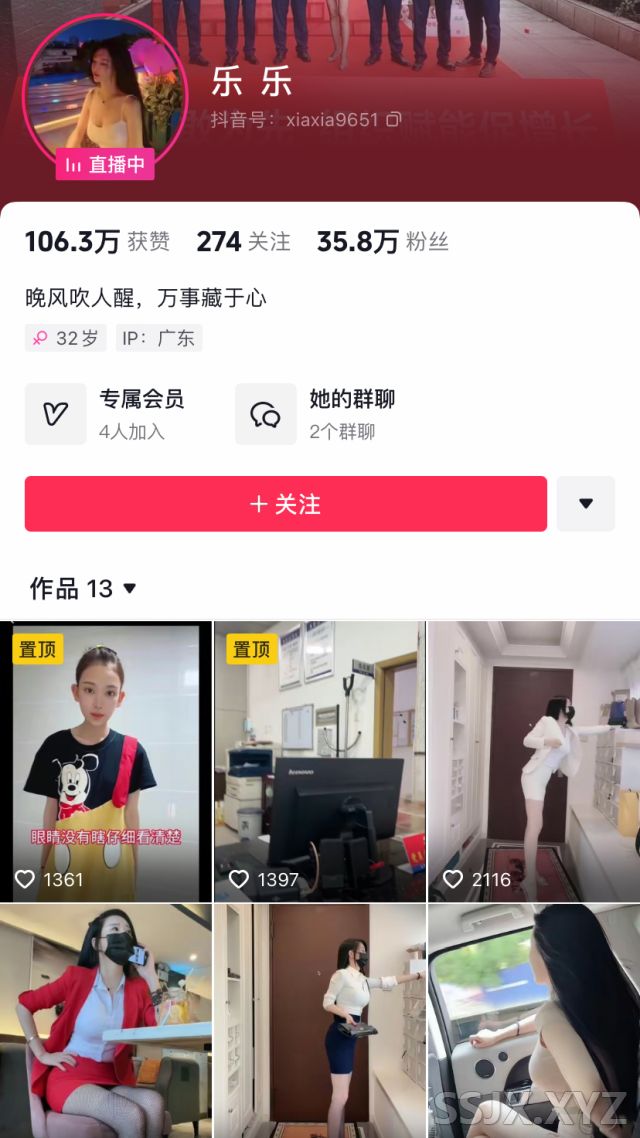640x1138 pixels.
Task: Open the 关注 following list
Action: 243,242
